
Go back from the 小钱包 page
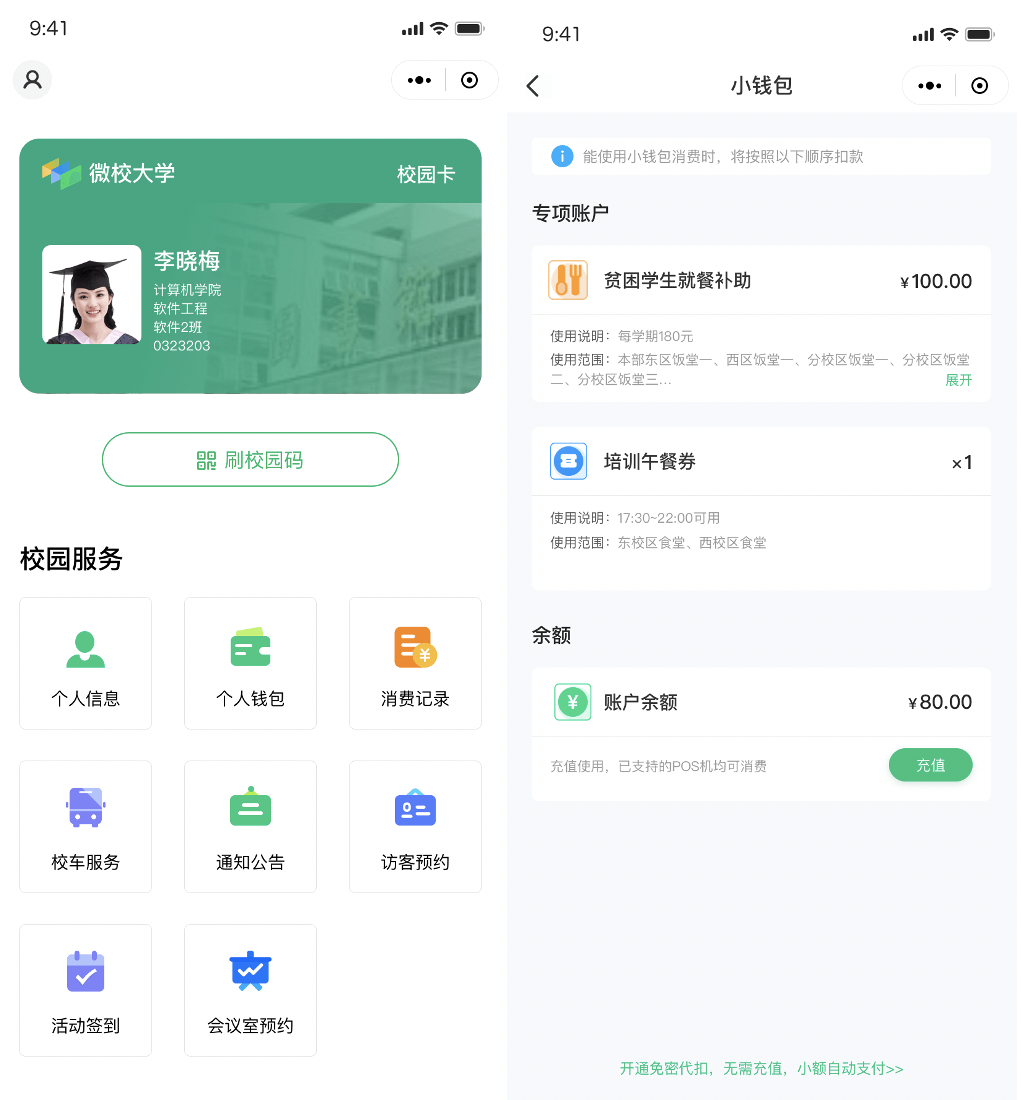tap(533, 86)
